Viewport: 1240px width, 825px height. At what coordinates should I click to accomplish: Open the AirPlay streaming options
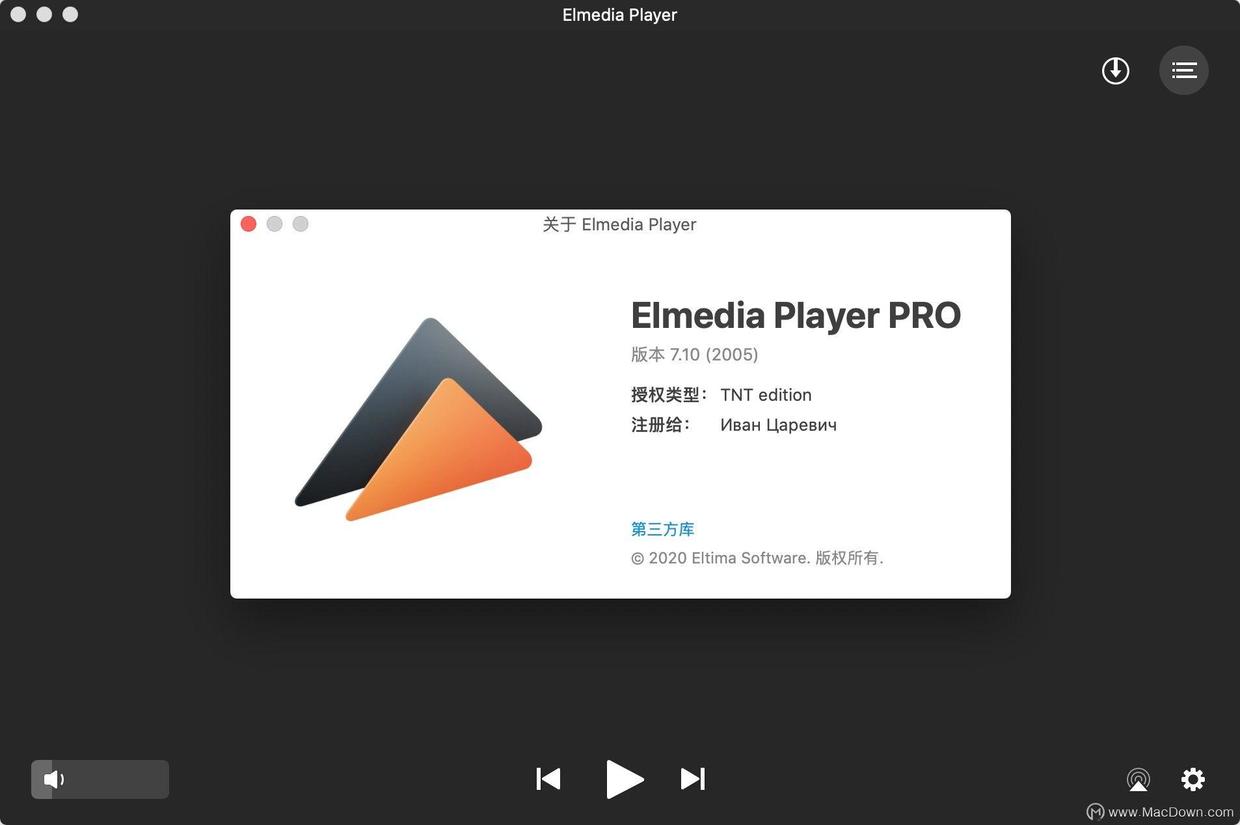click(x=1138, y=779)
